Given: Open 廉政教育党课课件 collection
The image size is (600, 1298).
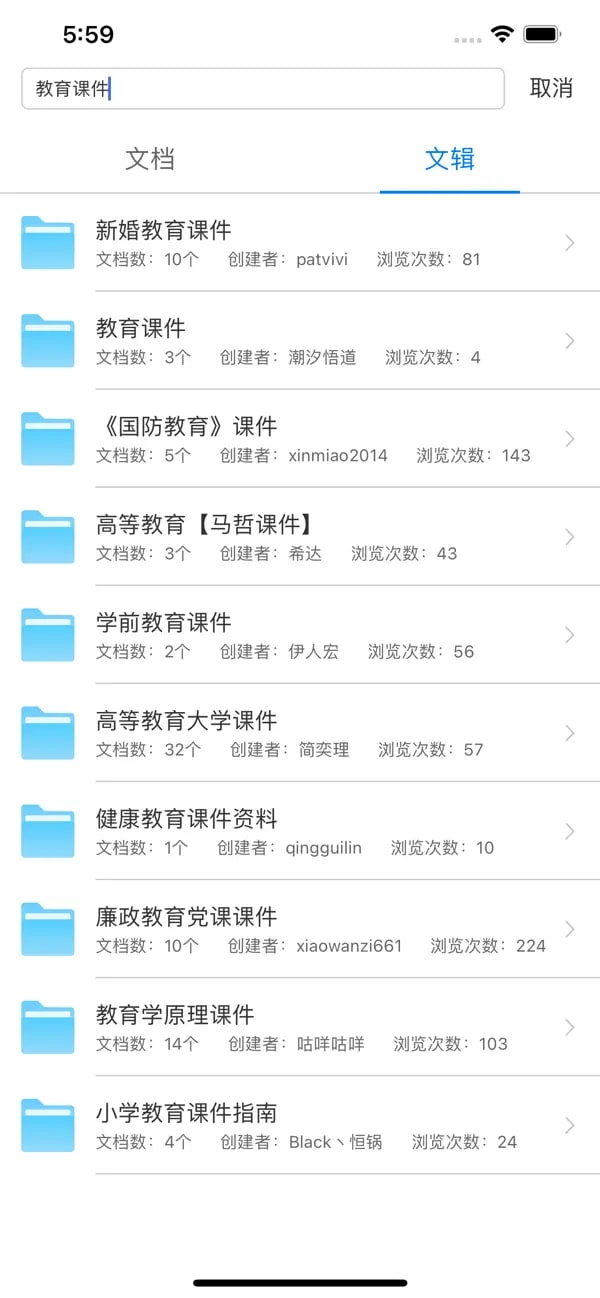Looking at the screenshot, I should coord(300,929).
